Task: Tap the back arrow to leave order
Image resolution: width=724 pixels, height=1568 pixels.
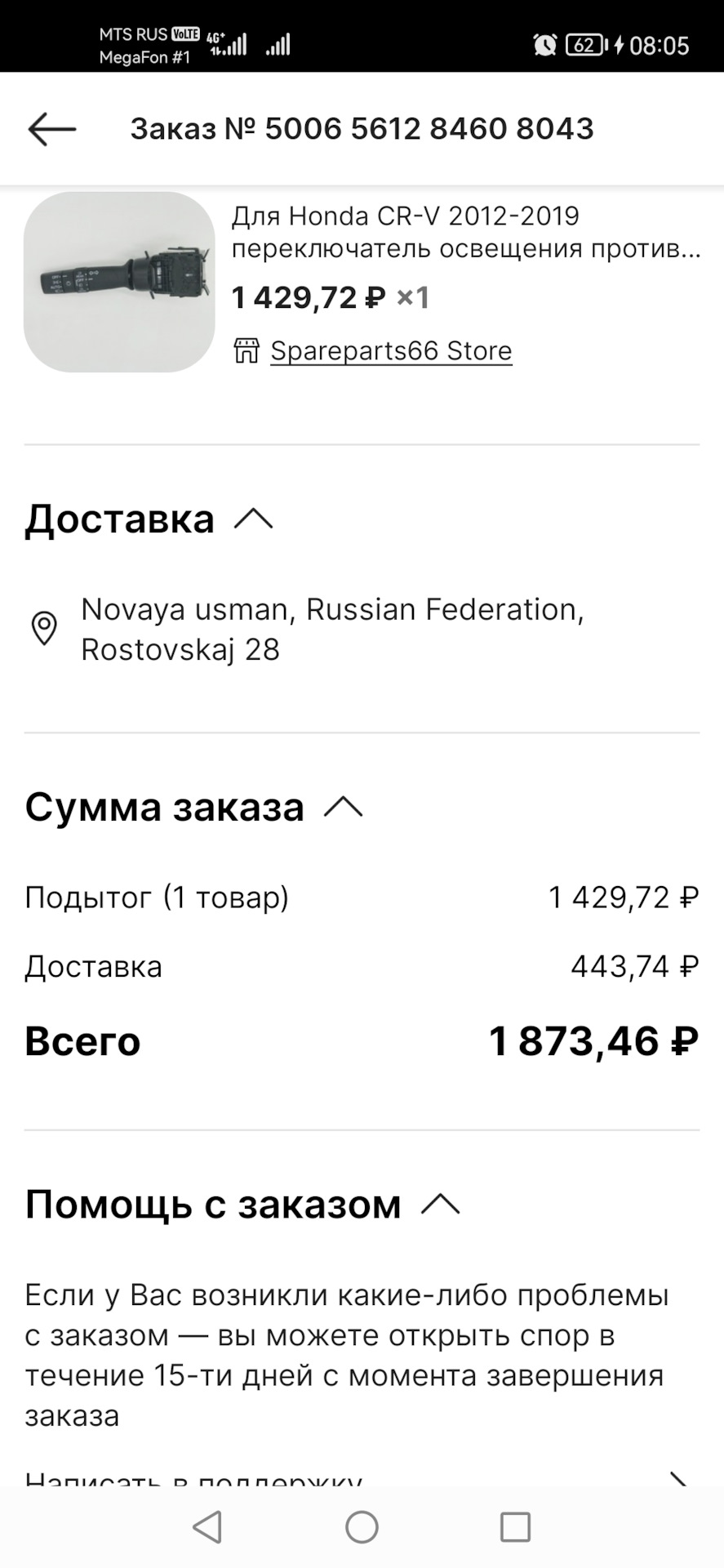Action: [51, 128]
